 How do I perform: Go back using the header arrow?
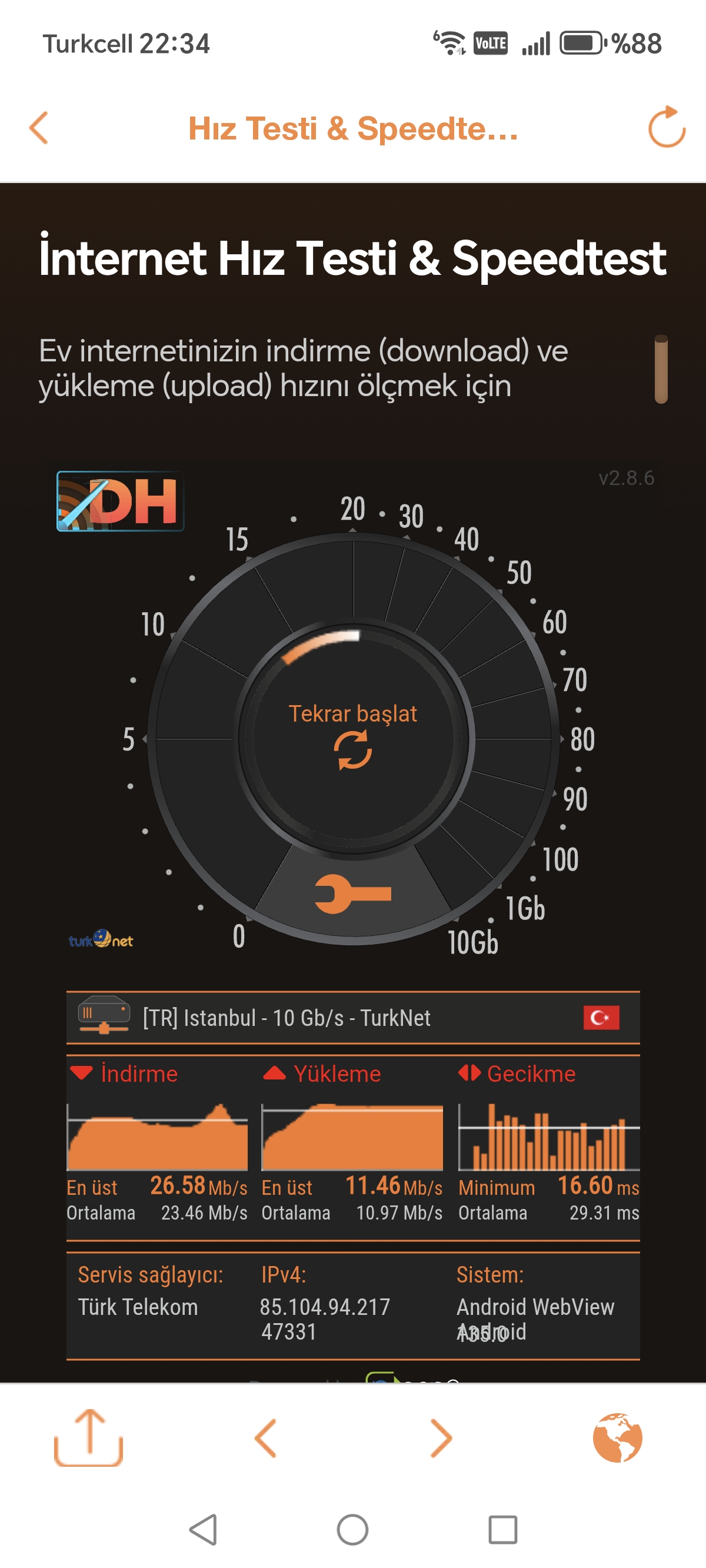[39, 128]
